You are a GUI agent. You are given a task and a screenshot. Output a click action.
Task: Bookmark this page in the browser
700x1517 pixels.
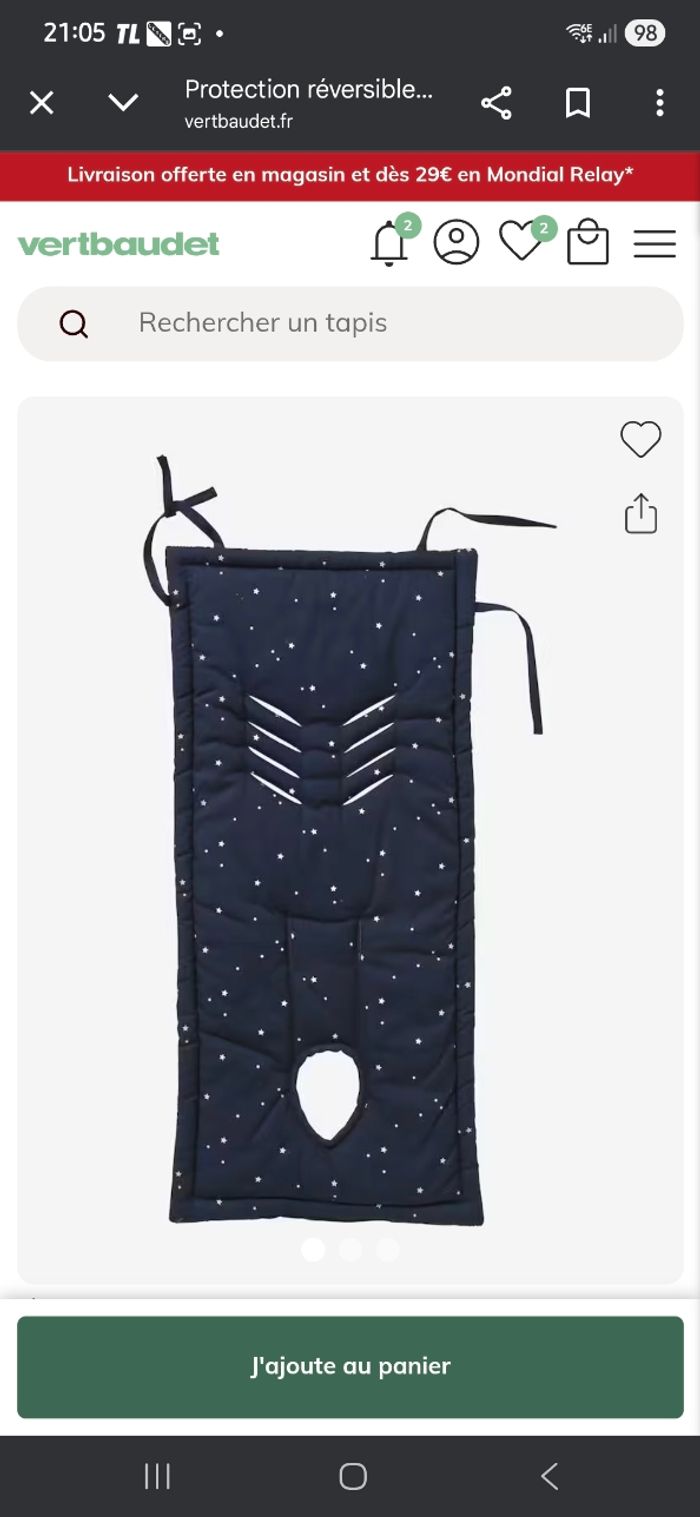coord(578,102)
